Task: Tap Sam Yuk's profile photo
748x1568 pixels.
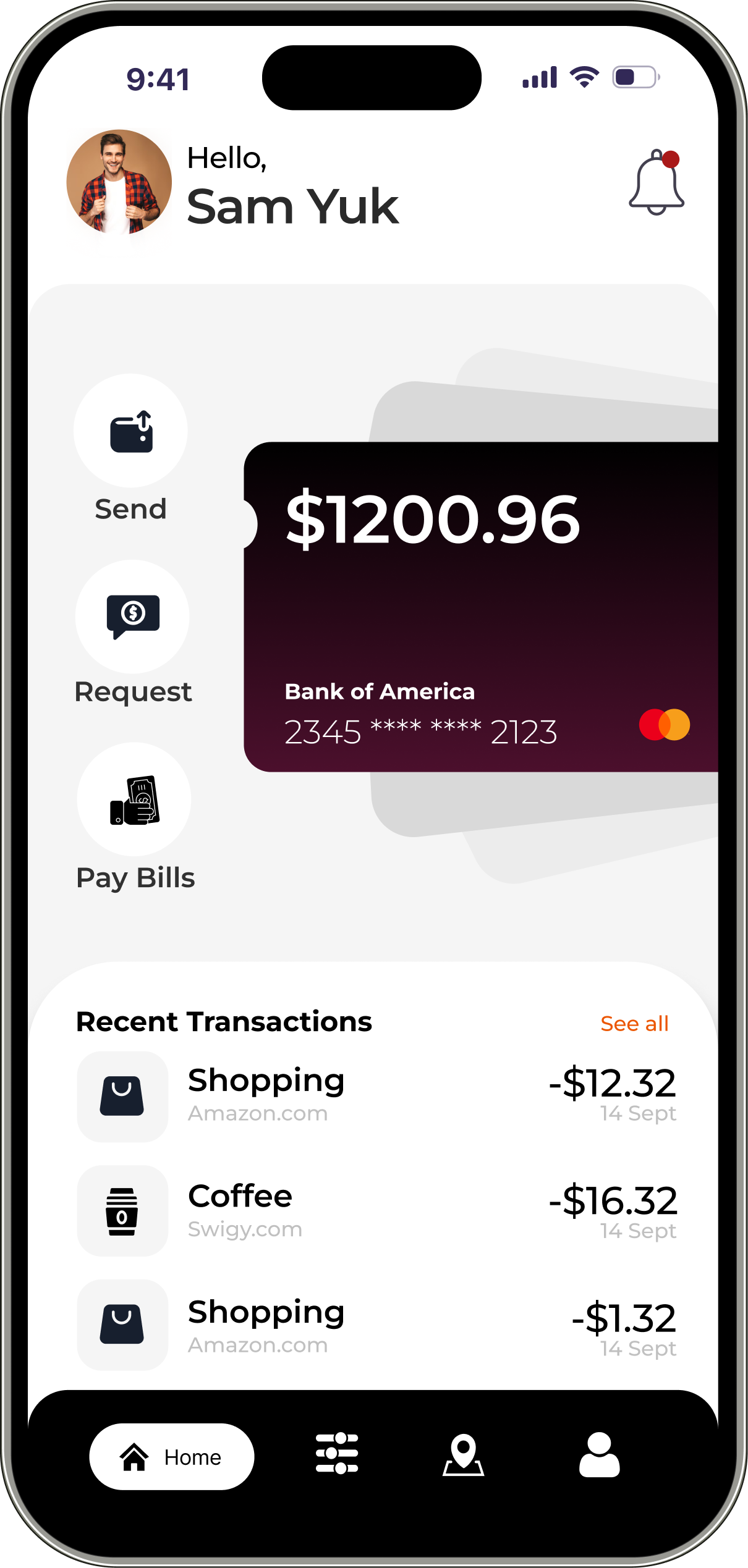Action: pos(119,182)
